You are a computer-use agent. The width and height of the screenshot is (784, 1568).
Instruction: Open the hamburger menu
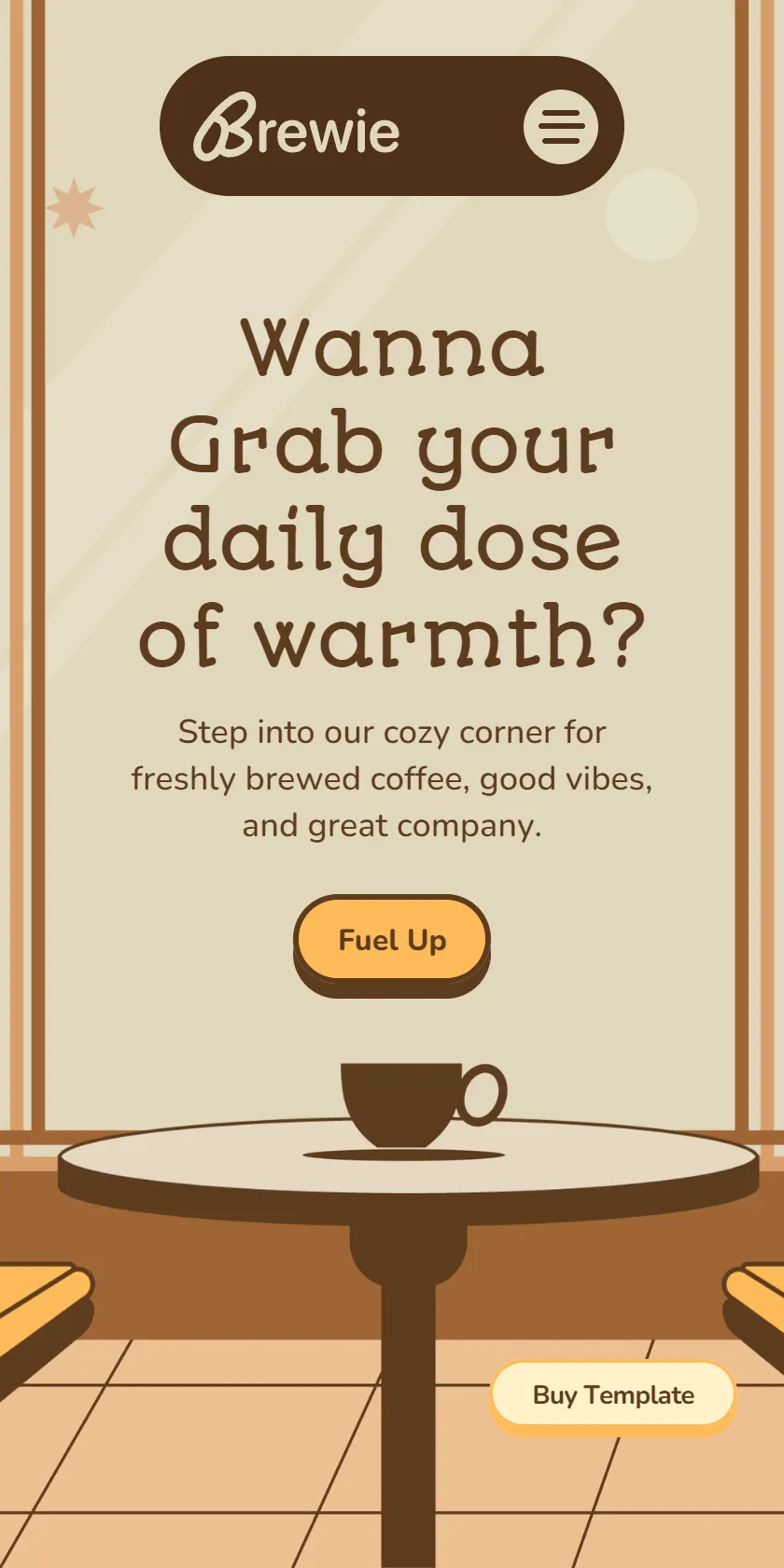tap(561, 126)
